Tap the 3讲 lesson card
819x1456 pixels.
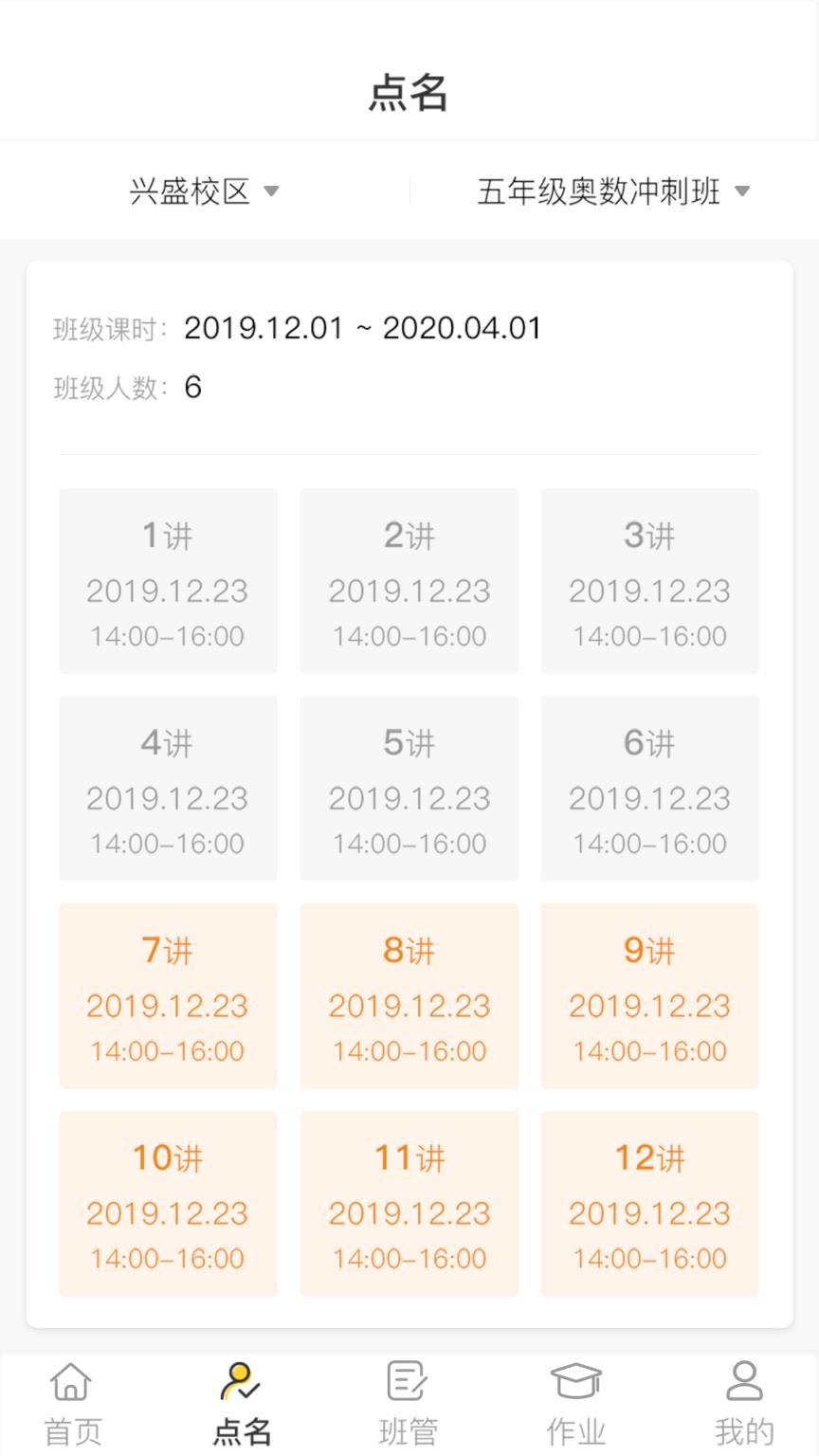[x=649, y=581]
